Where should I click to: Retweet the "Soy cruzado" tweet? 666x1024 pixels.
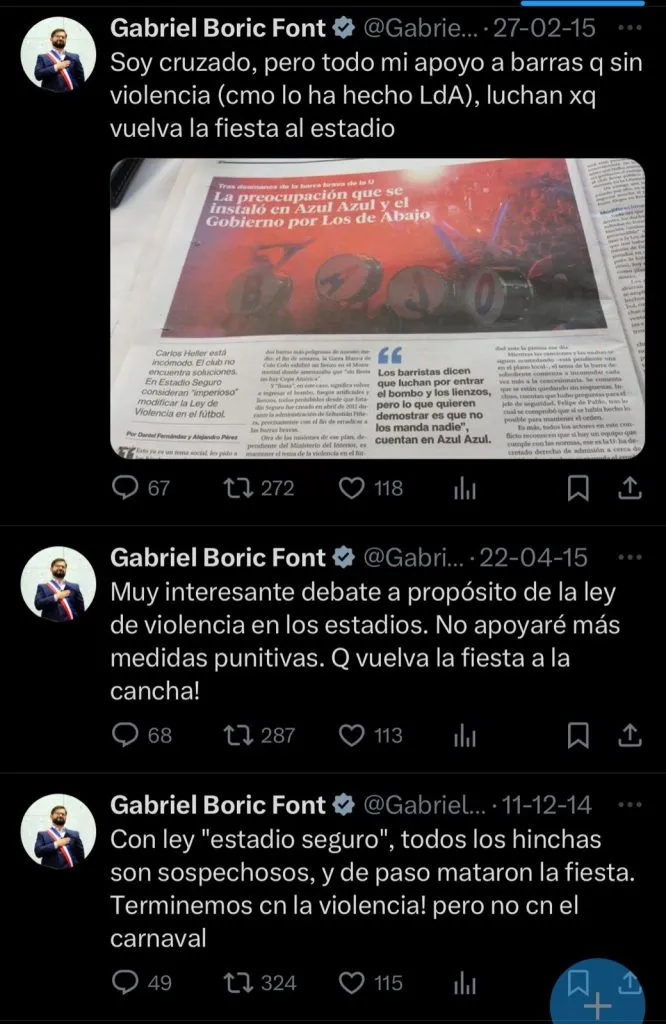[236, 488]
